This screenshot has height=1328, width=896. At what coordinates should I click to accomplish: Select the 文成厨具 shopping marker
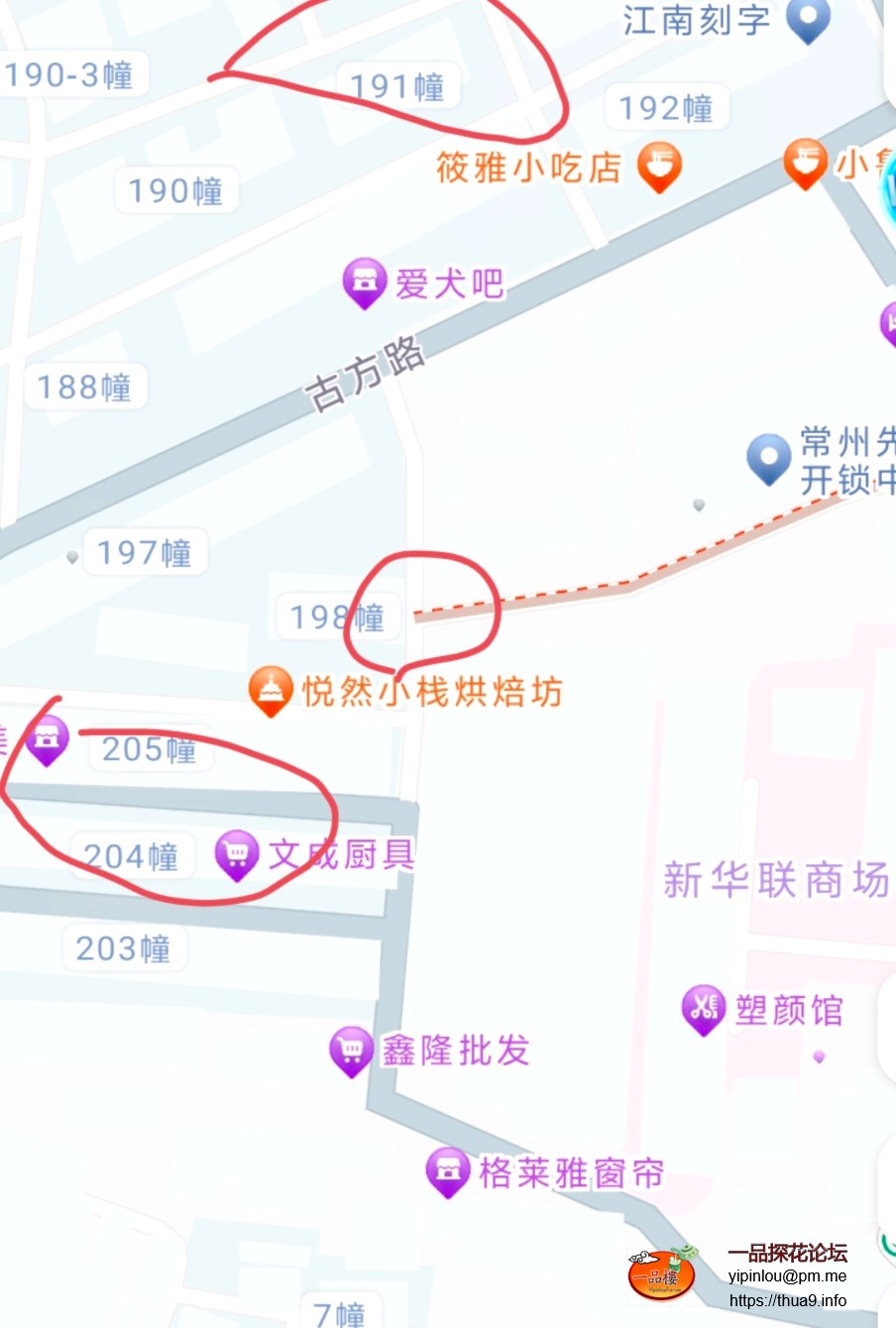click(237, 853)
